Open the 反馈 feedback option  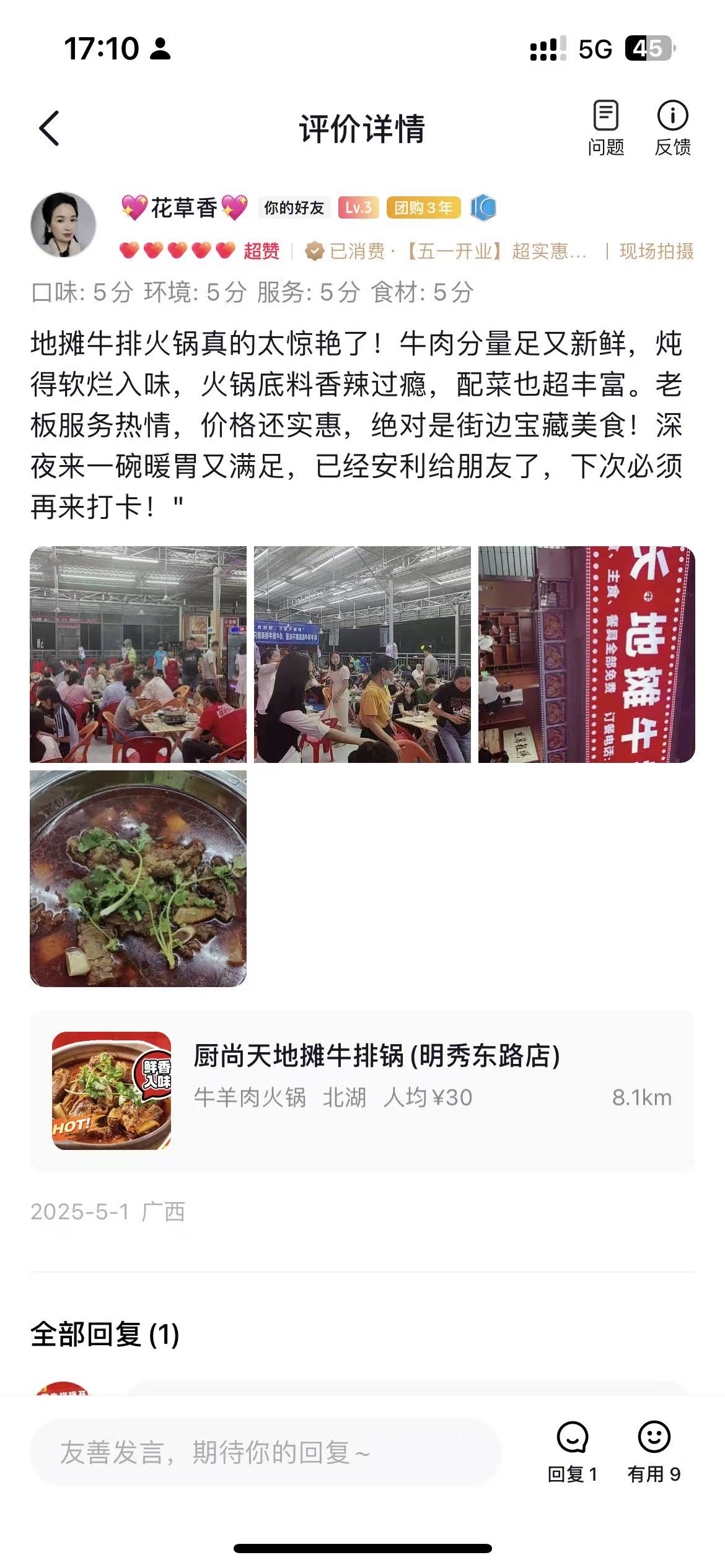[x=672, y=128]
